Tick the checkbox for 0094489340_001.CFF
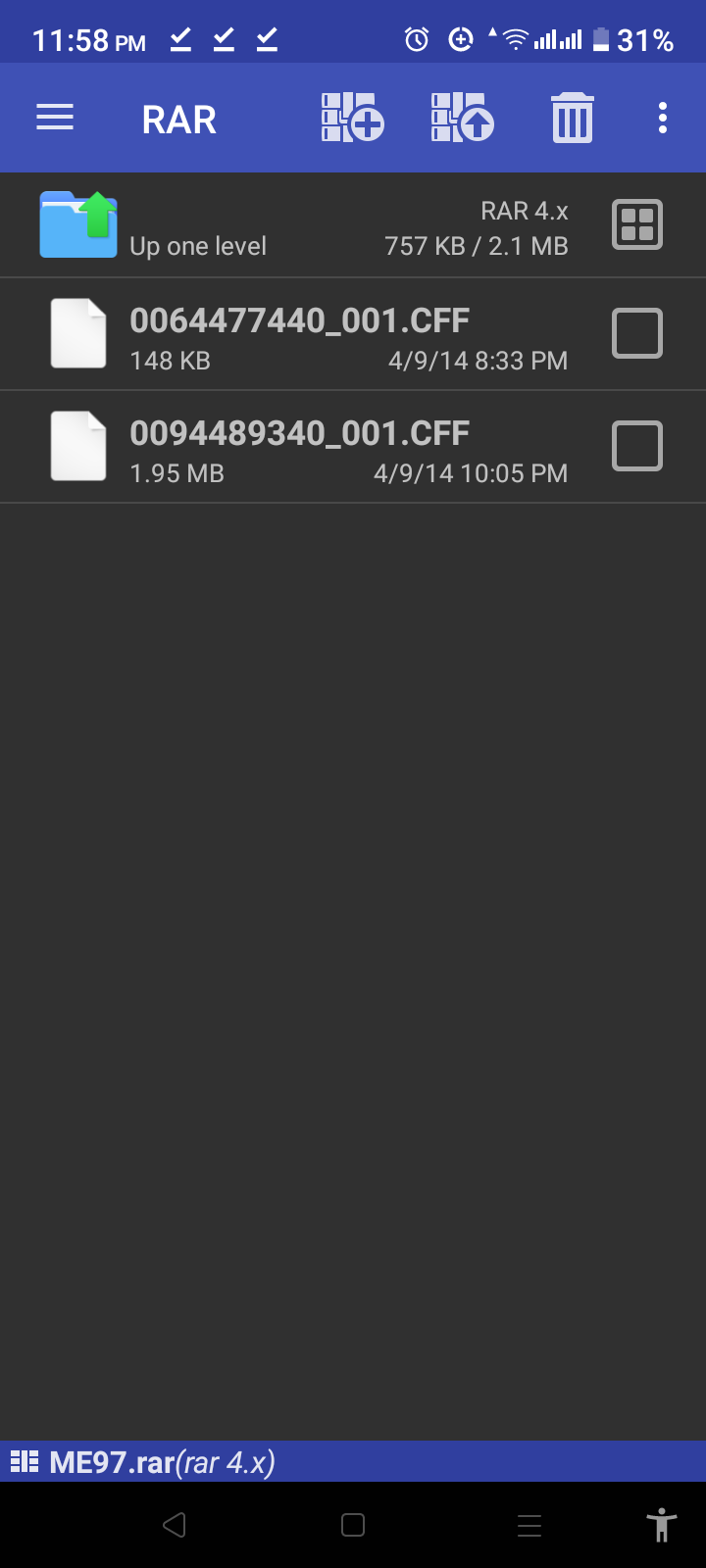 636,447
